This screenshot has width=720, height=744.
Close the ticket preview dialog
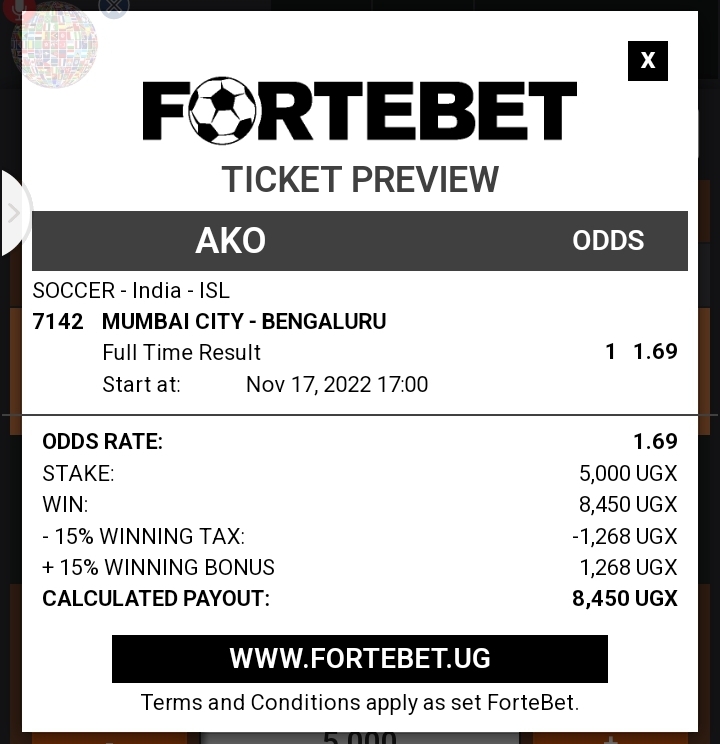647,61
